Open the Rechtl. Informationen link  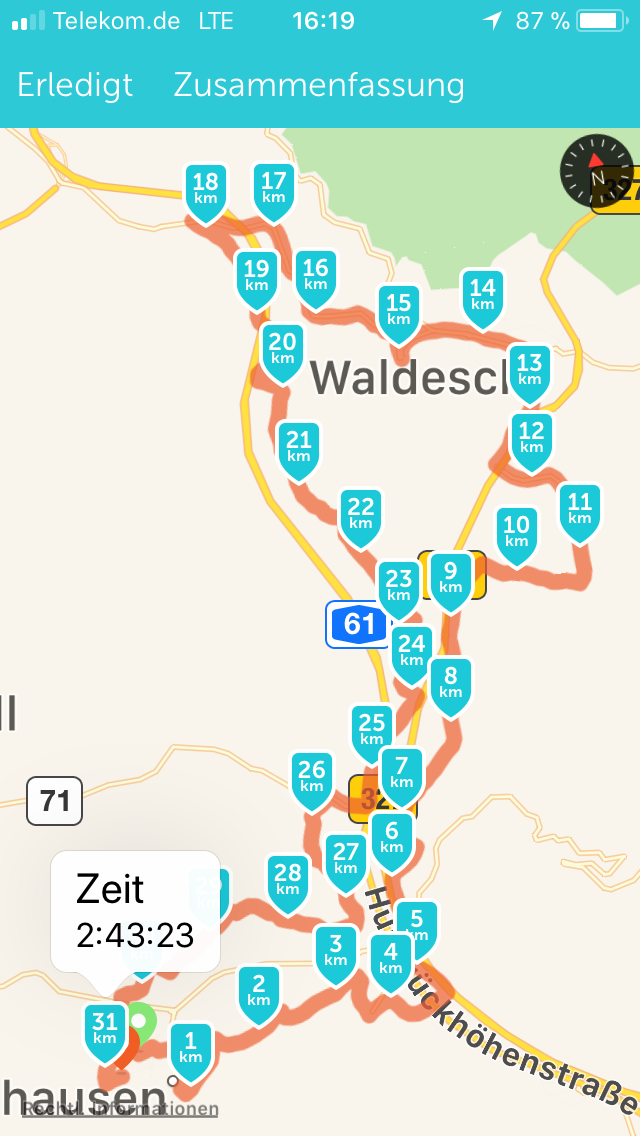click(x=120, y=1108)
